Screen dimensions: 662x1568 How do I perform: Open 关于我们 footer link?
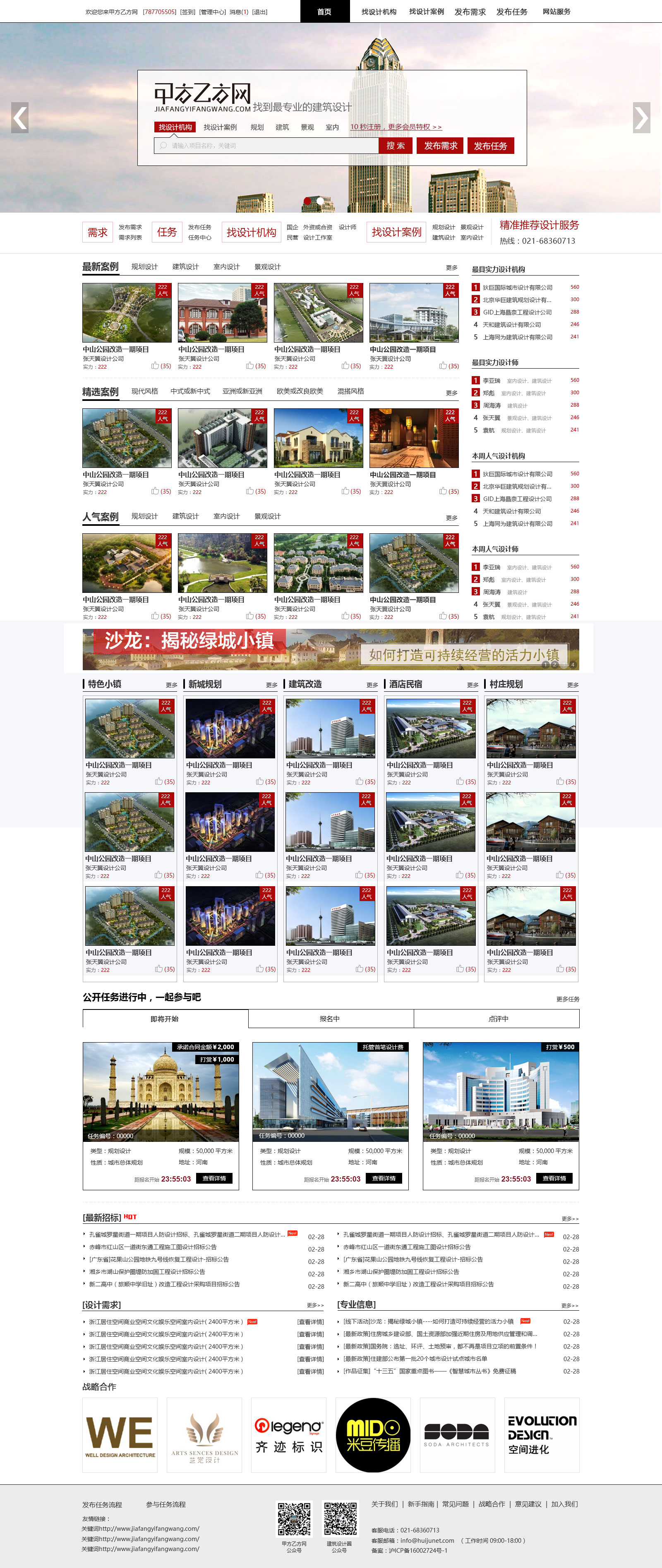384,1504
